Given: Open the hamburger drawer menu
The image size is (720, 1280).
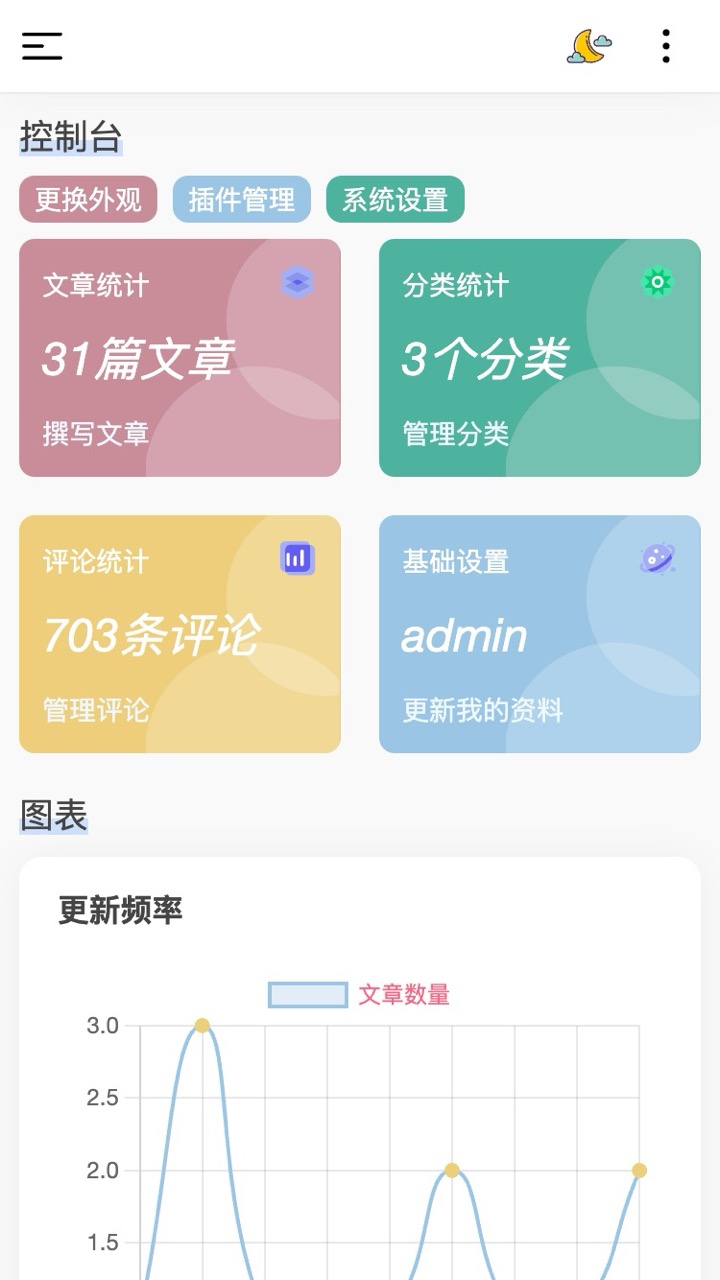Looking at the screenshot, I should tap(42, 46).
